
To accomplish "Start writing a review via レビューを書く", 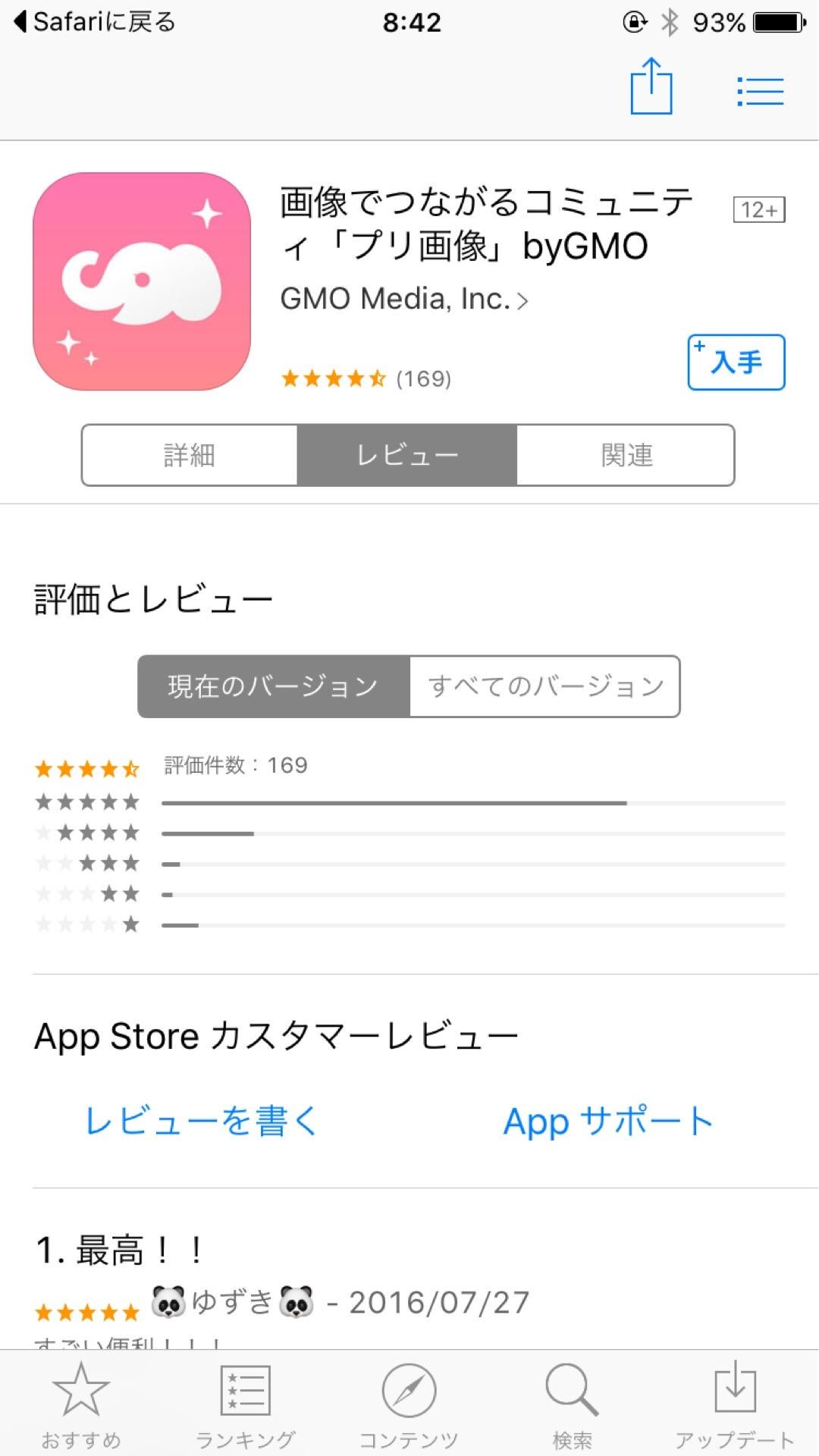I will [202, 1122].
